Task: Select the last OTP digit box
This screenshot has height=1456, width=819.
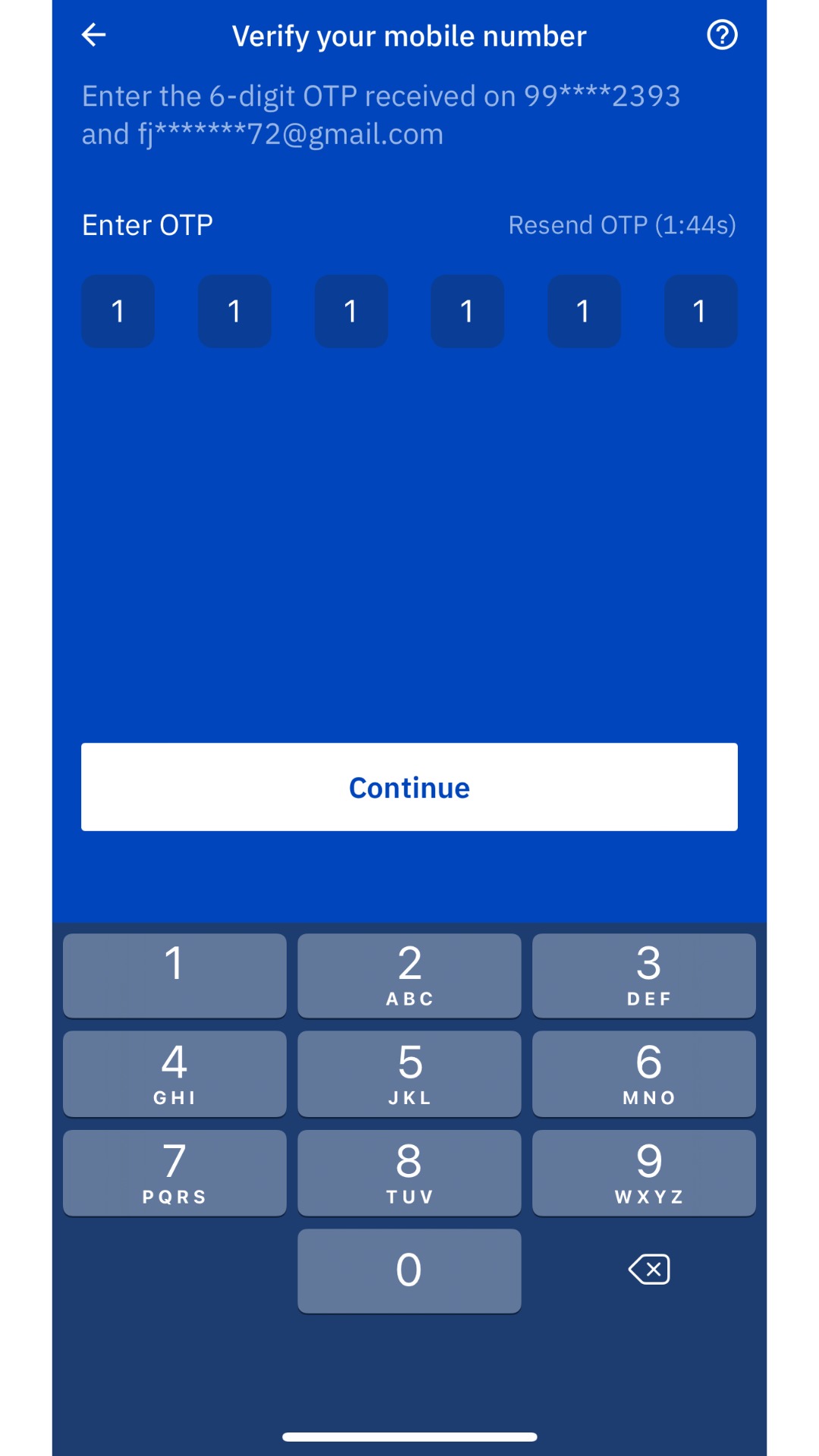Action: 701,311
